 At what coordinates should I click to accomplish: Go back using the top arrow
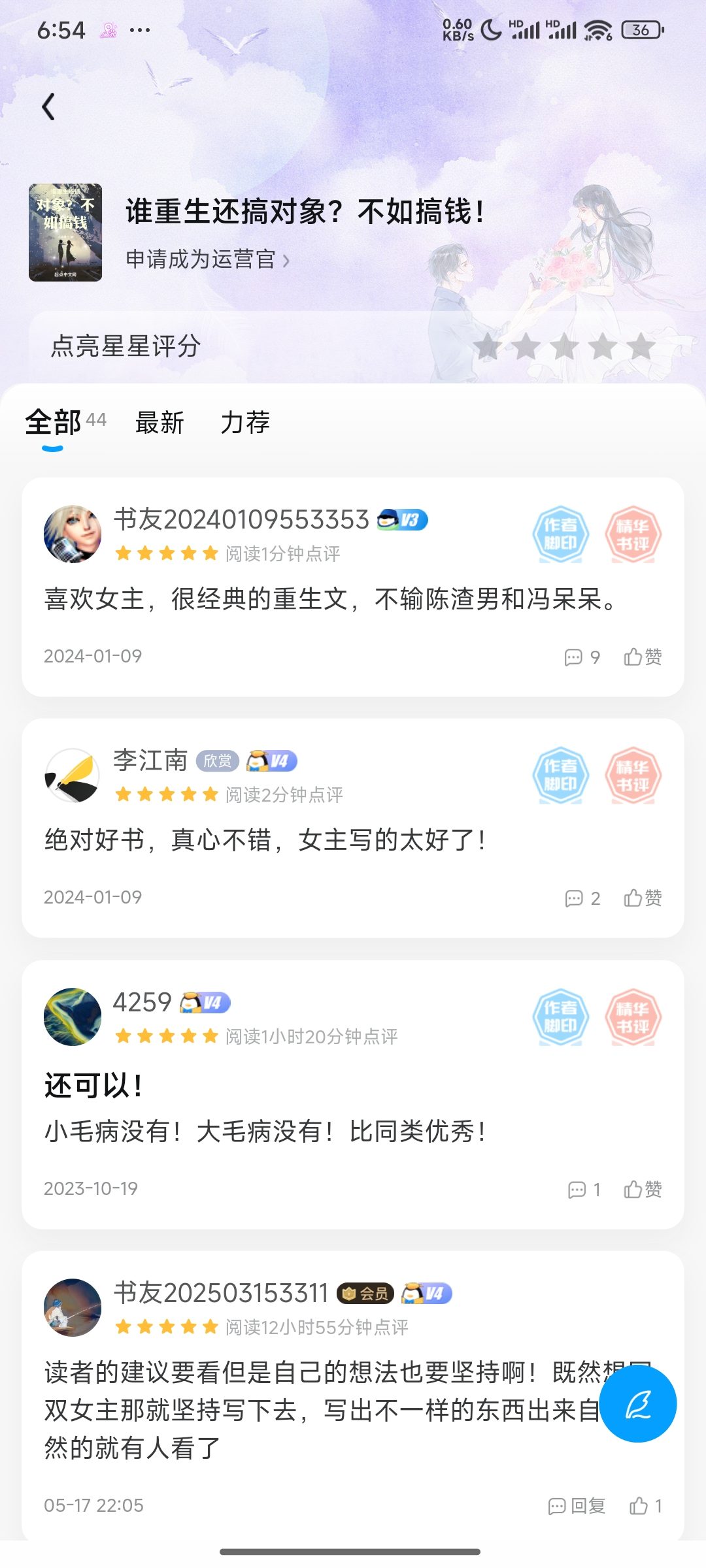pyautogui.click(x=49, y=107)
